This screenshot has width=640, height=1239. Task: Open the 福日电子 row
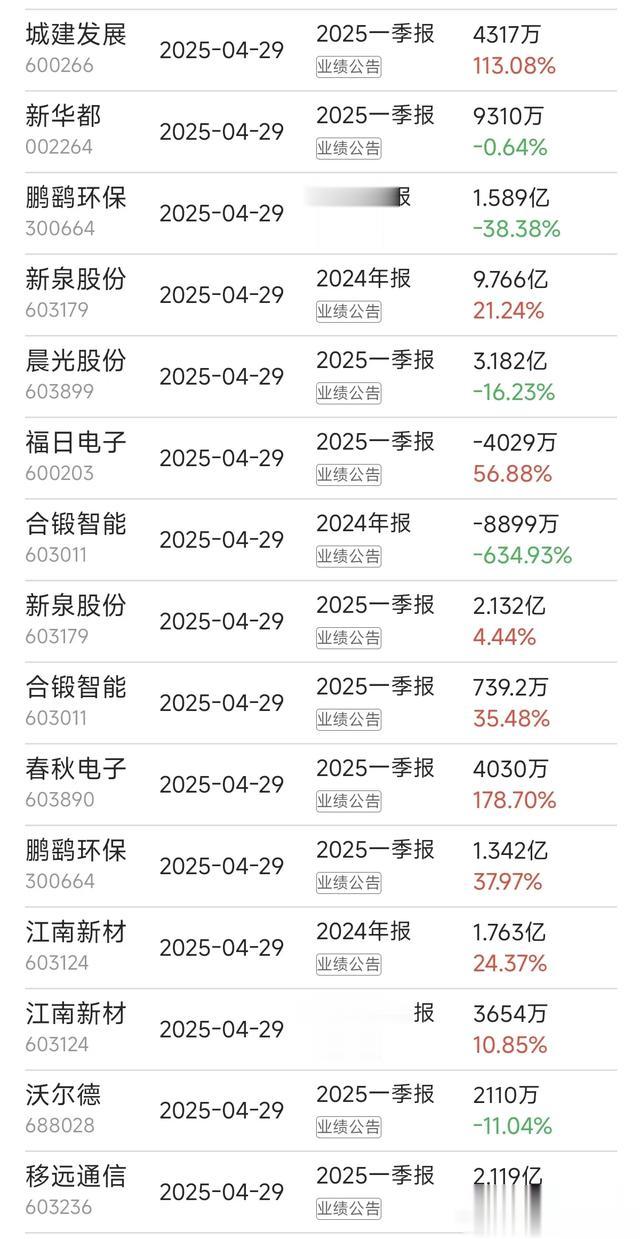320,458
